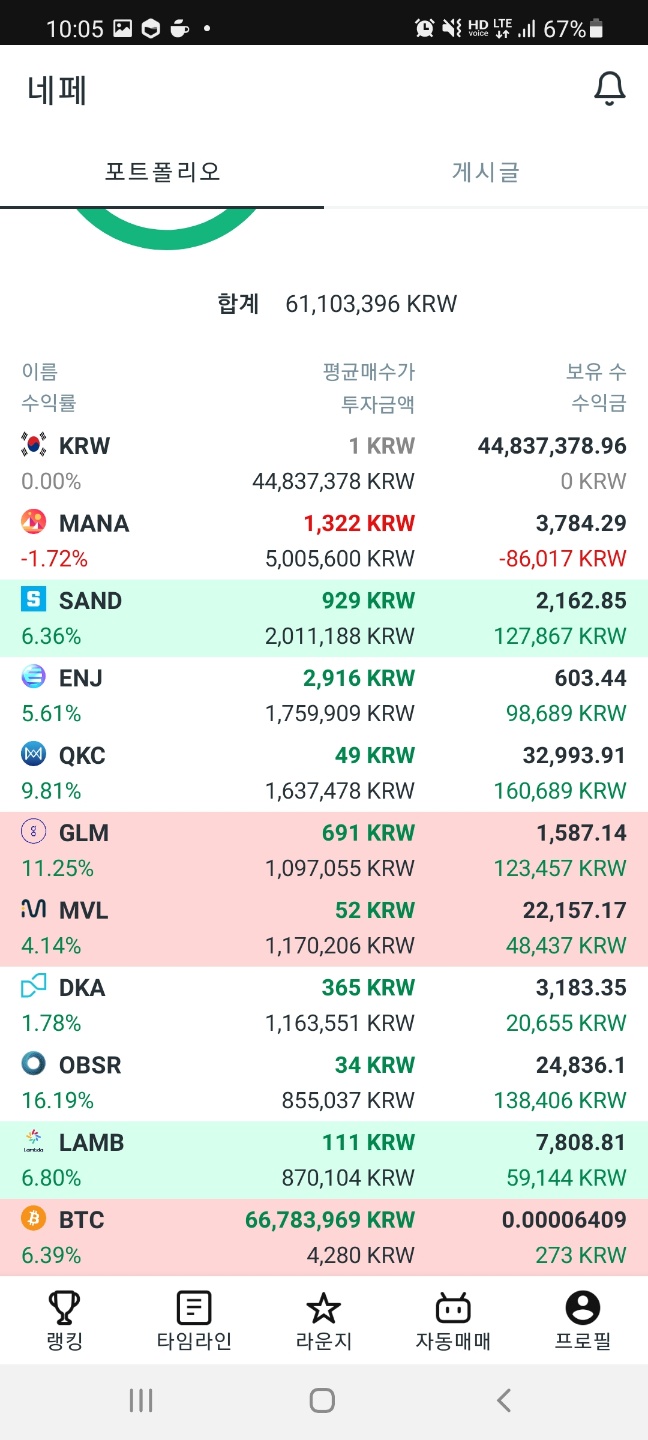Viewport: 648px width, 1440px height.
Task: Open the GLM holding row
Action: [324, 850]
